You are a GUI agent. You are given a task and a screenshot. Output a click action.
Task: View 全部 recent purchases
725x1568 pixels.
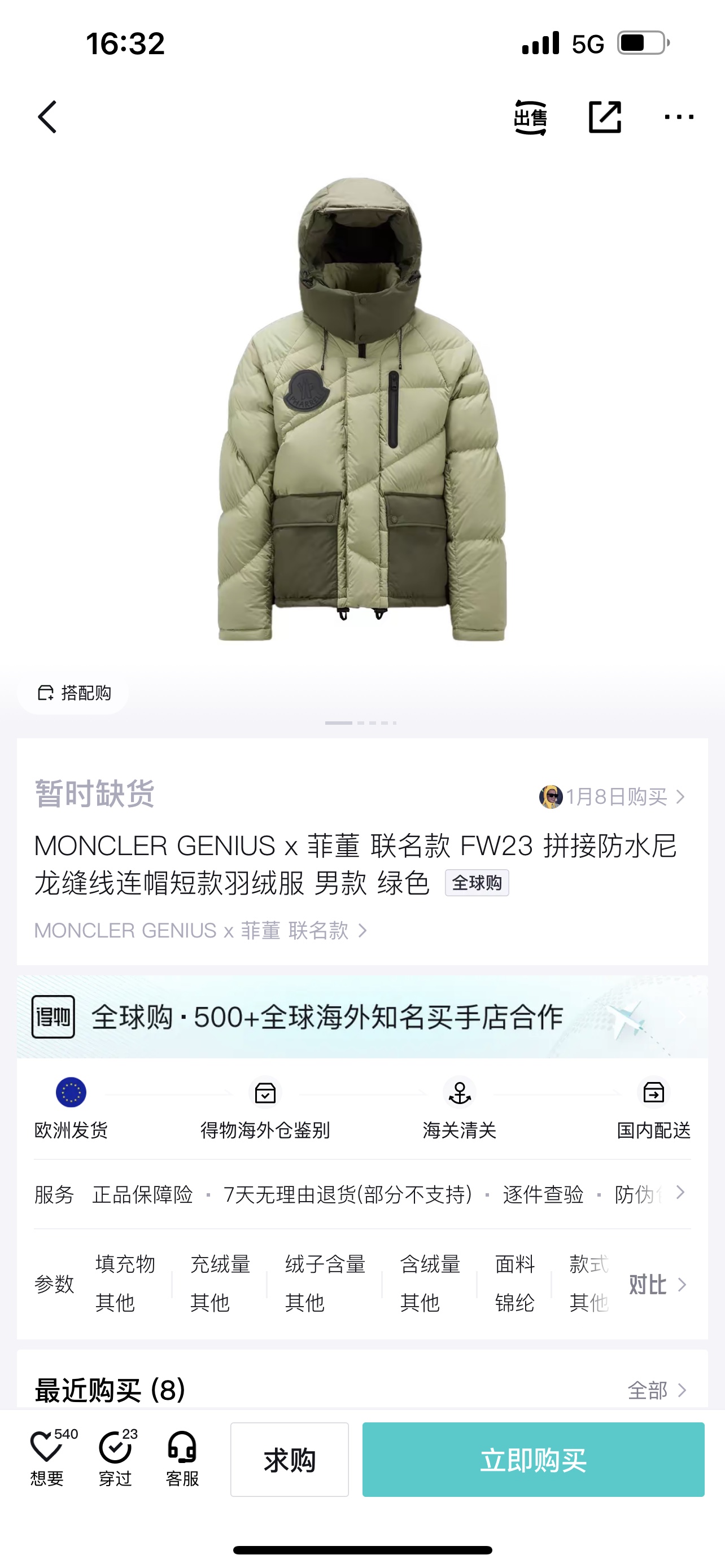pos(656,1390)
